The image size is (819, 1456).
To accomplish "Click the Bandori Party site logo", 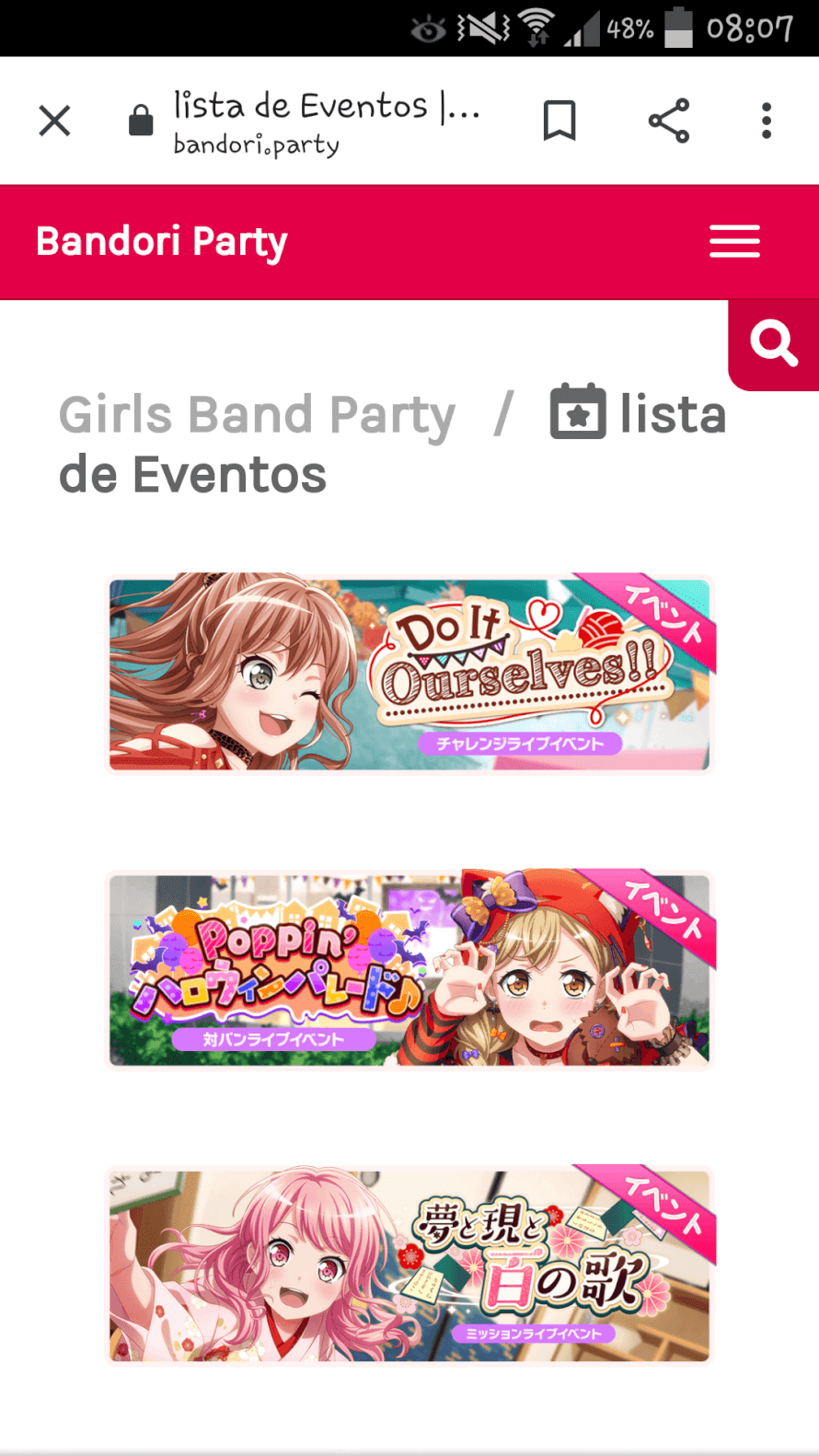I will (x=162, y=241).
